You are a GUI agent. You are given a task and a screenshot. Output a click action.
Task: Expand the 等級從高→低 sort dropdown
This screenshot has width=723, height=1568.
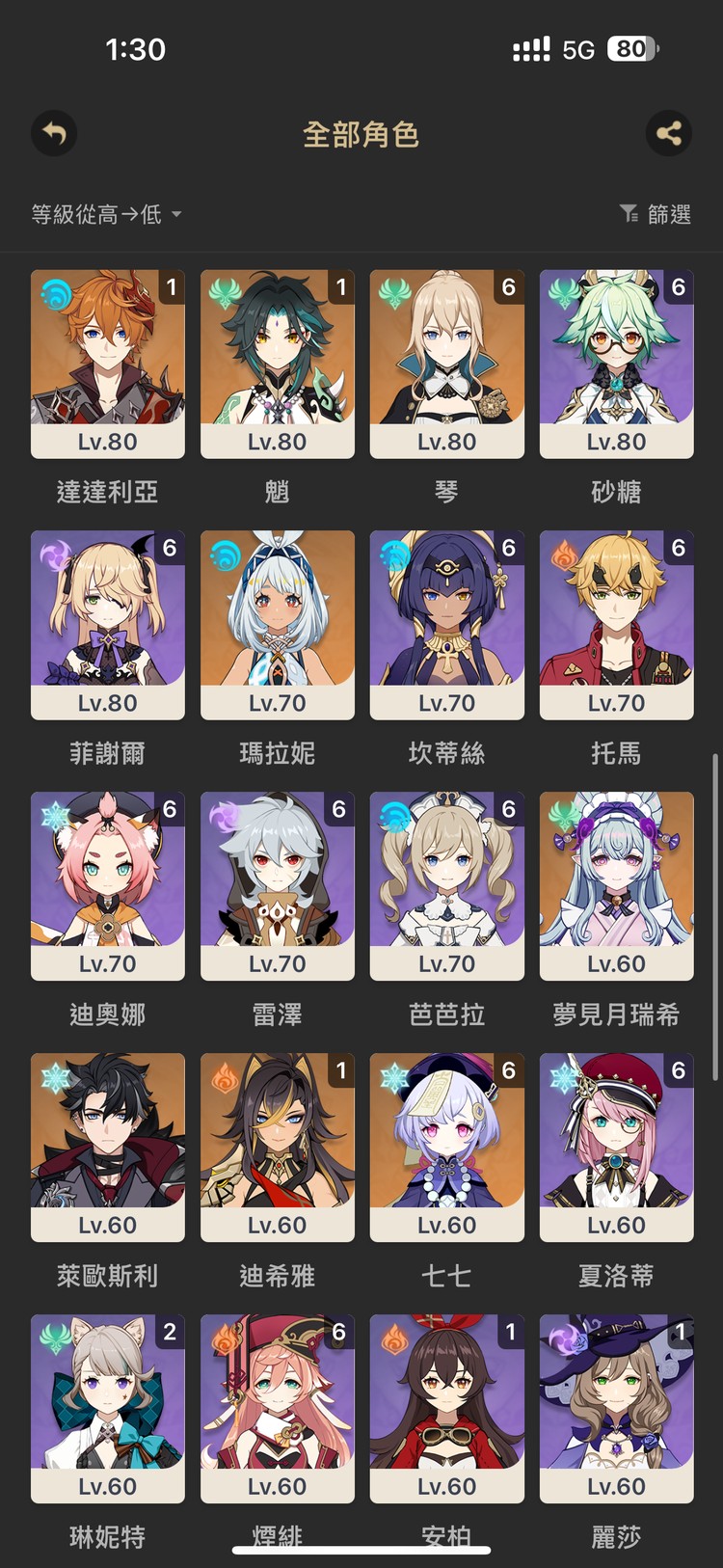pyautogui.click(x=106, y=214)
